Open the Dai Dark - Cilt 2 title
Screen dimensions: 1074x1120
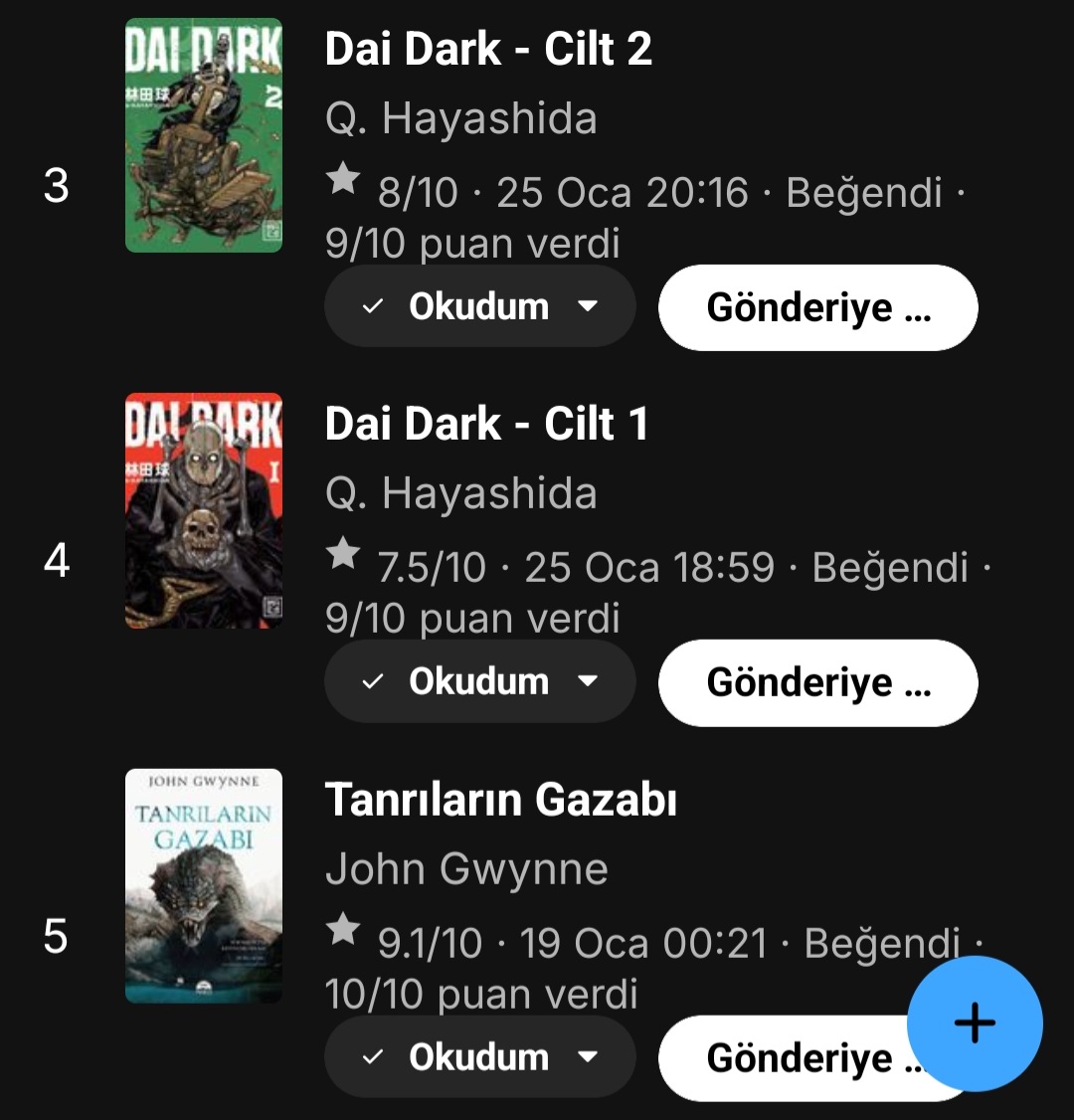[488, 50]
